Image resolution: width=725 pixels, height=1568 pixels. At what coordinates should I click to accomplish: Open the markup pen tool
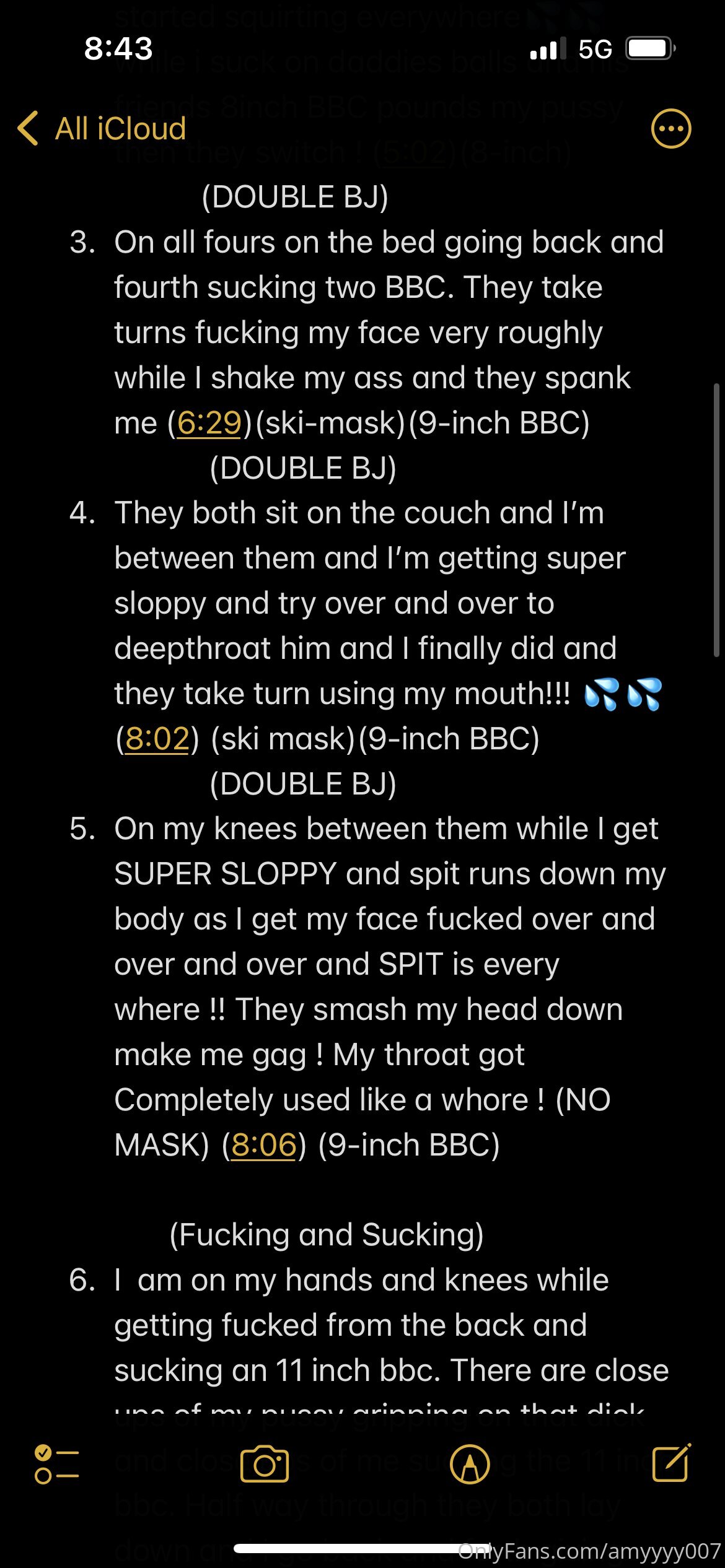click(470, 1465)
